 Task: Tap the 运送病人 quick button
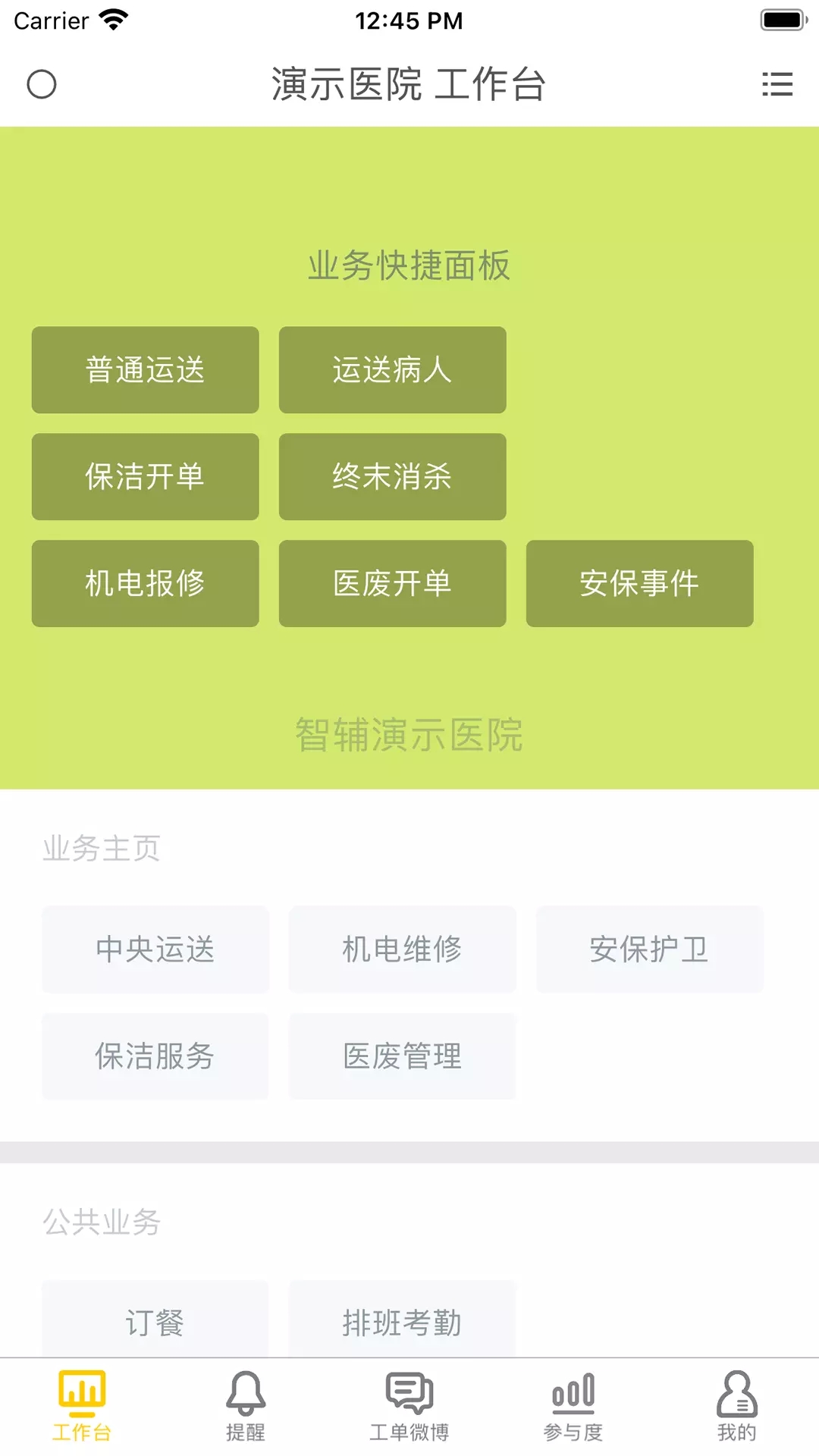coord(392,370)
